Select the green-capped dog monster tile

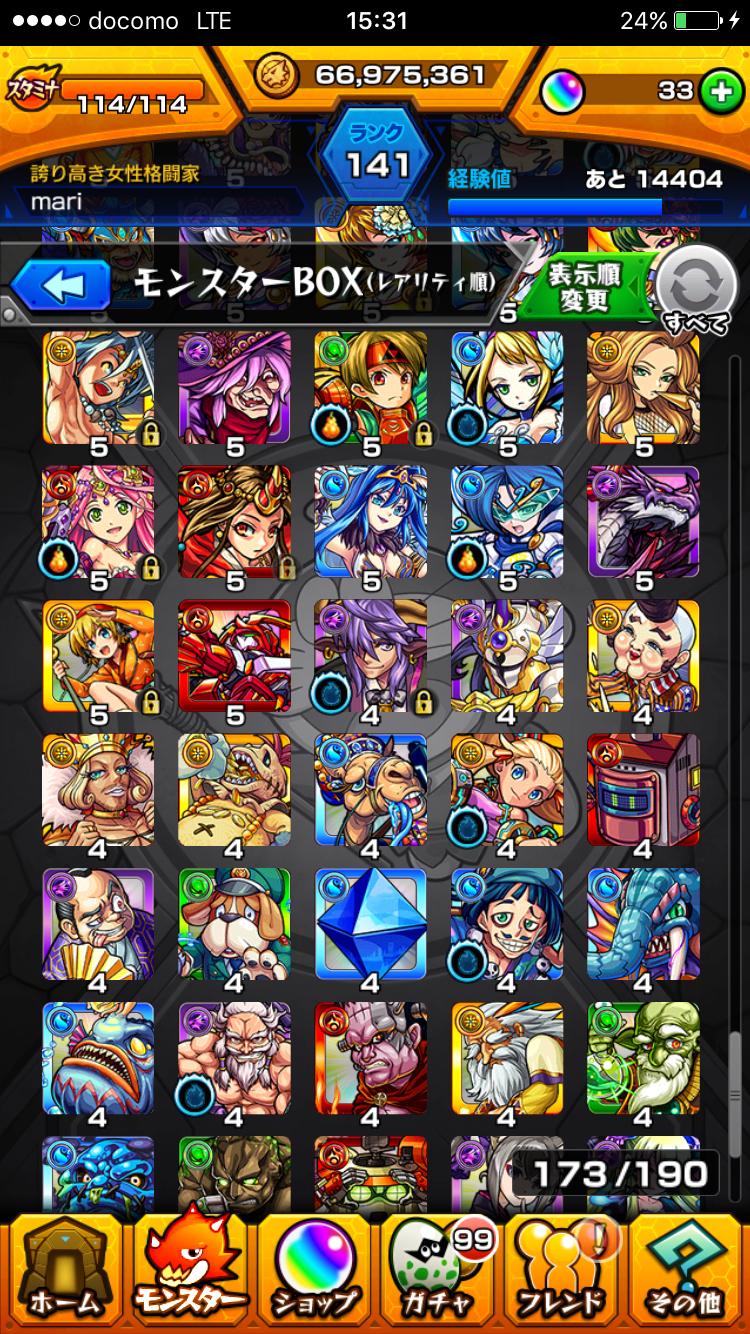235,922
